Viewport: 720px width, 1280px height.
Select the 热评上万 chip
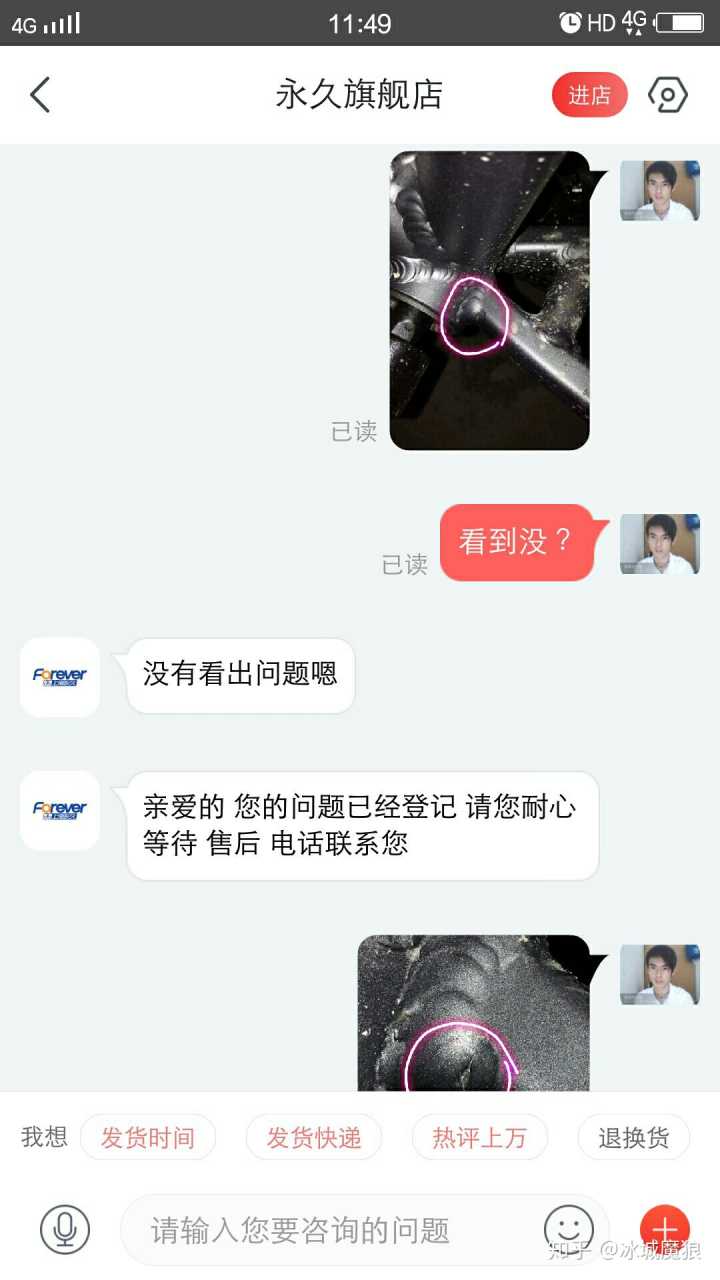click(x=479, y=1137)
